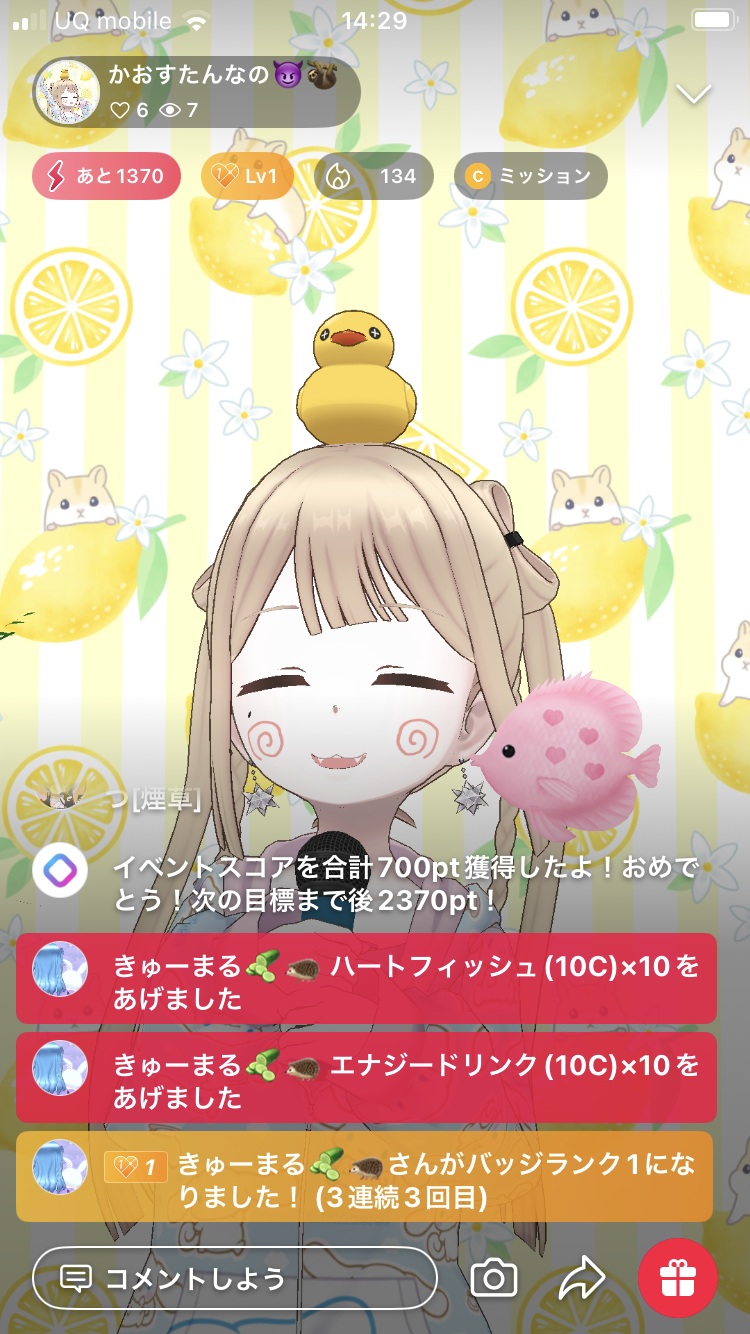Open the ミッション chip
This screenshot has height=1334, width=750.
tap(530, 177)
